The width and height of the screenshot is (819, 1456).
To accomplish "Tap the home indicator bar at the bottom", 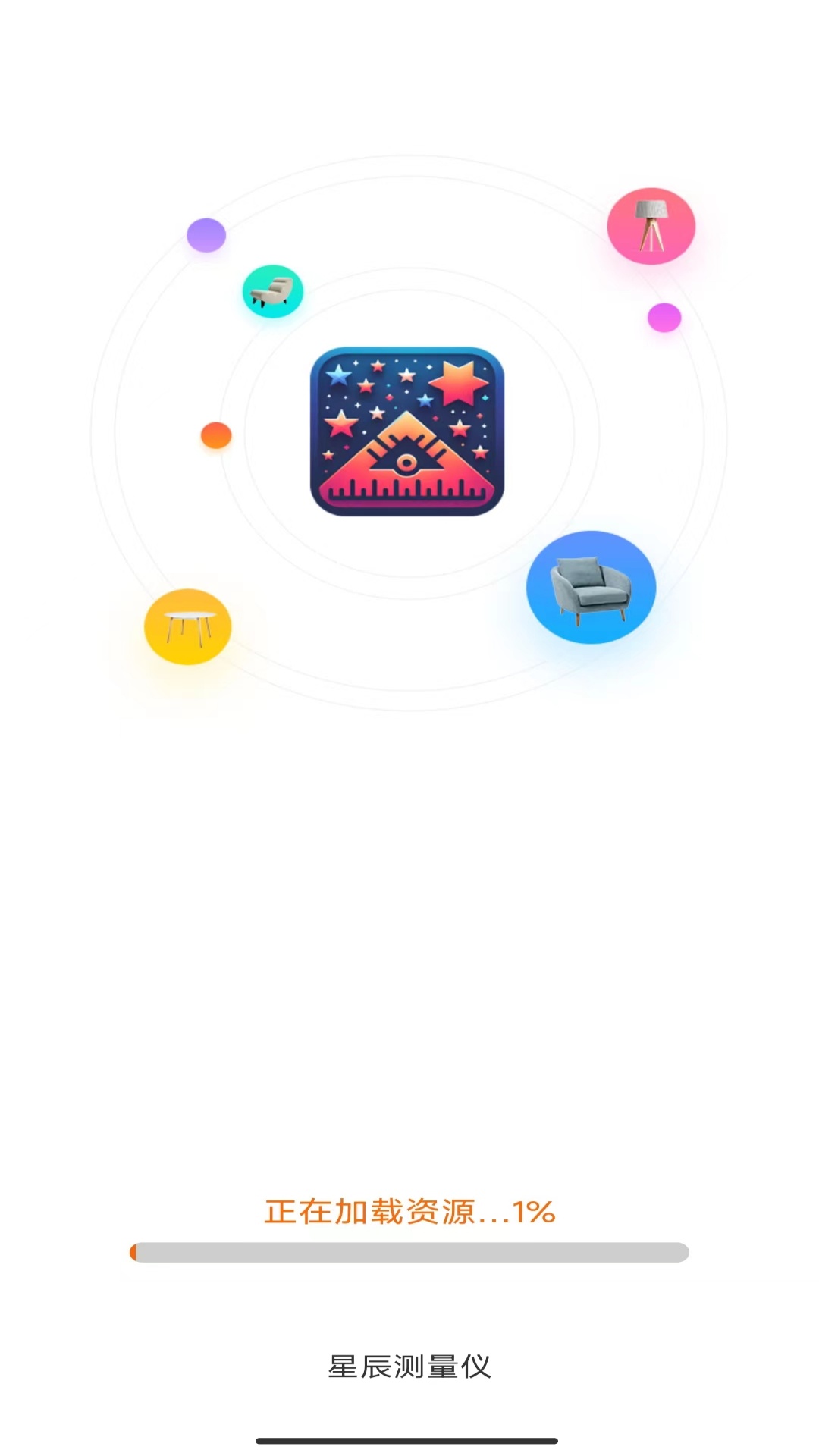I will [x=409, y=1441].
